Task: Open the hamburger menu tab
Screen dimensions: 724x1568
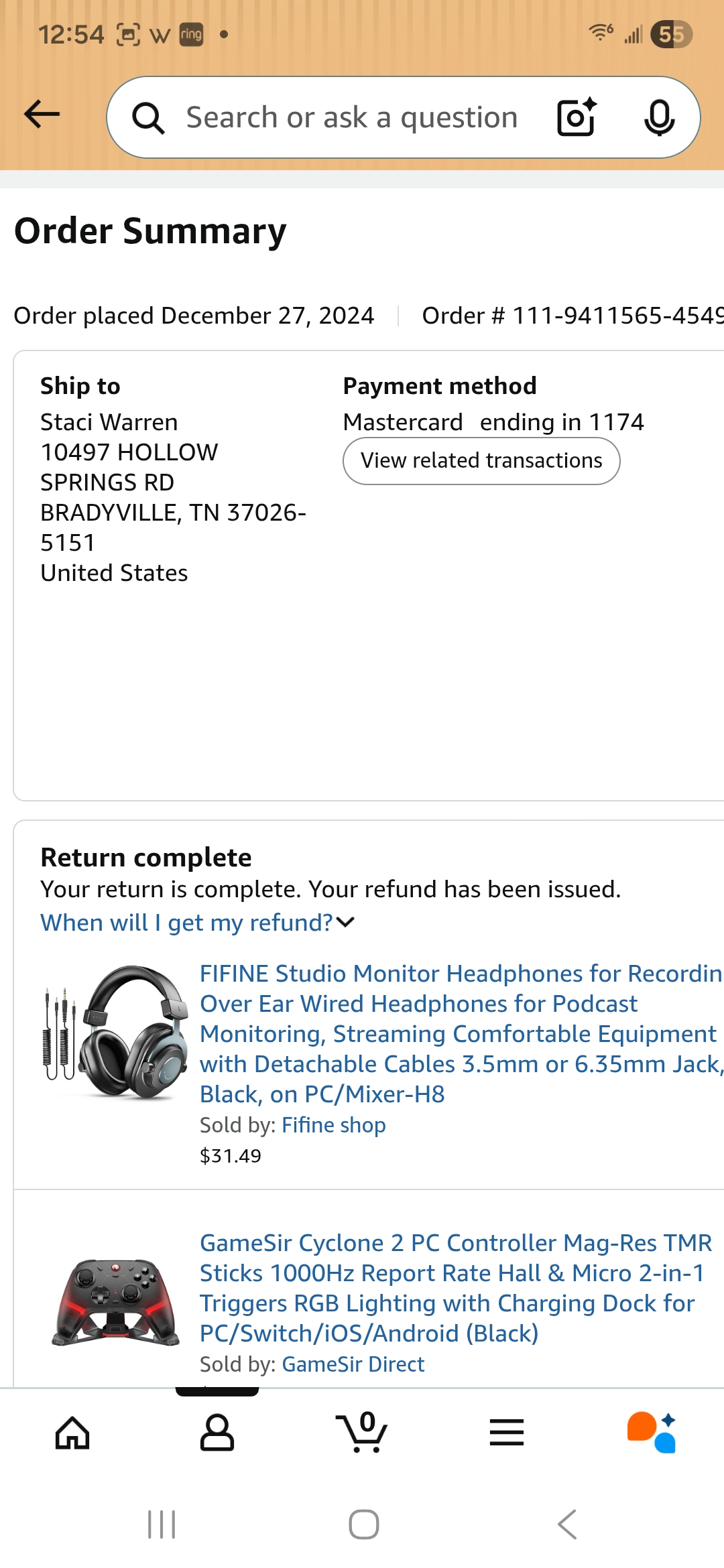Action: [x=507, y=1433]
